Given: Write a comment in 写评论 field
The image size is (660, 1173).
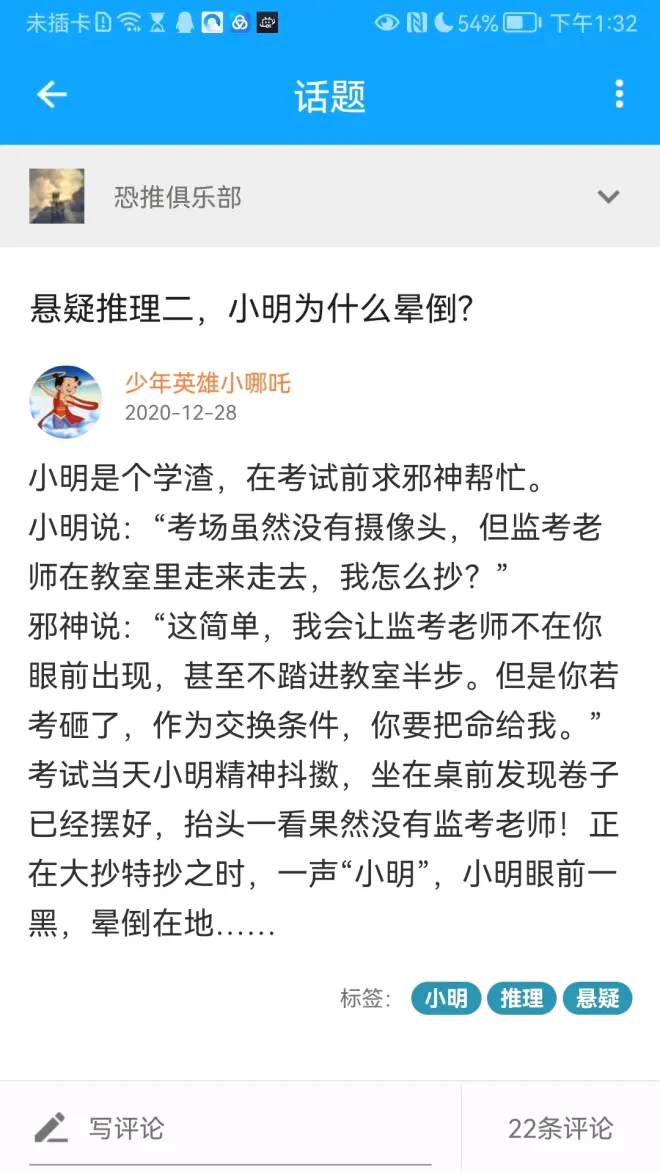Looking at the screenshot, I should point(230,1129).
